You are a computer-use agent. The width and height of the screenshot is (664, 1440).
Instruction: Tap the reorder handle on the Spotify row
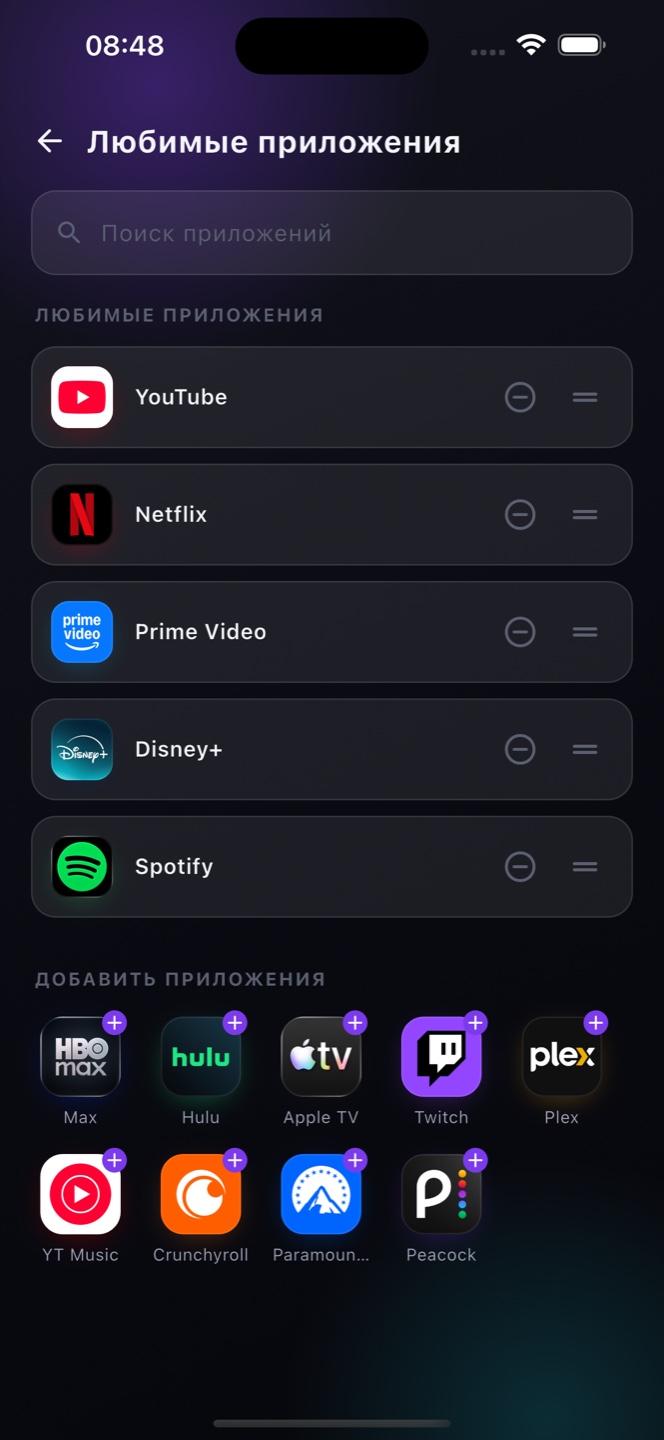(585, 867)
